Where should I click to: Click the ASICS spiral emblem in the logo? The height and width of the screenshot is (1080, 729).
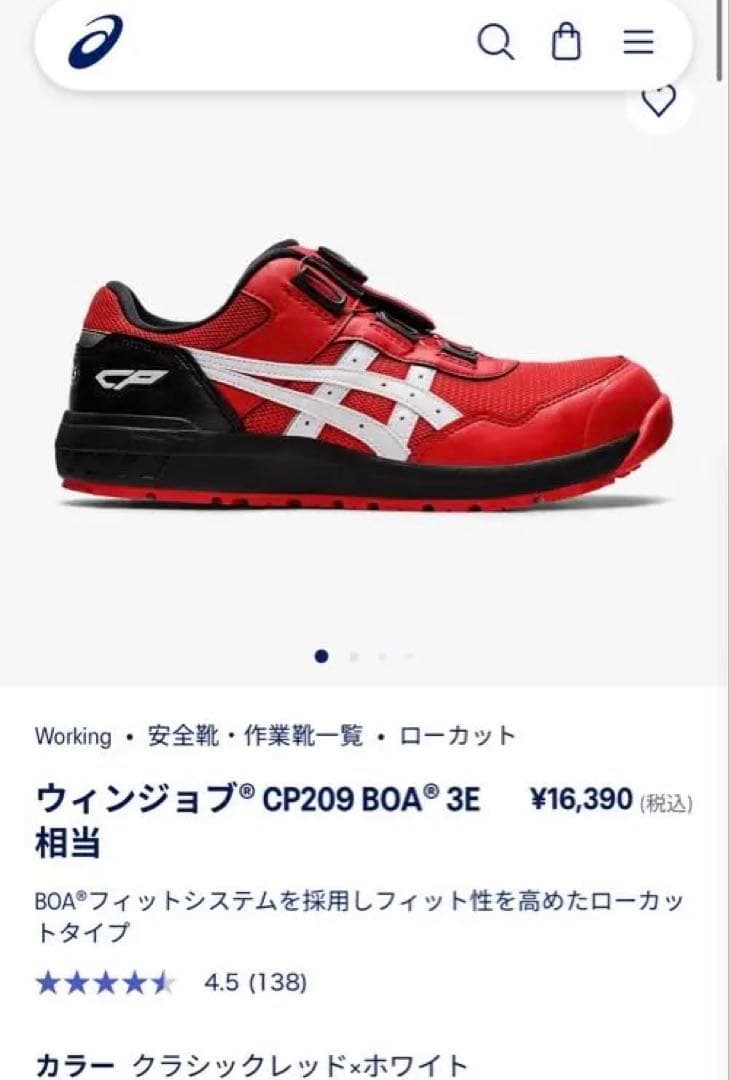coord(95,42)
